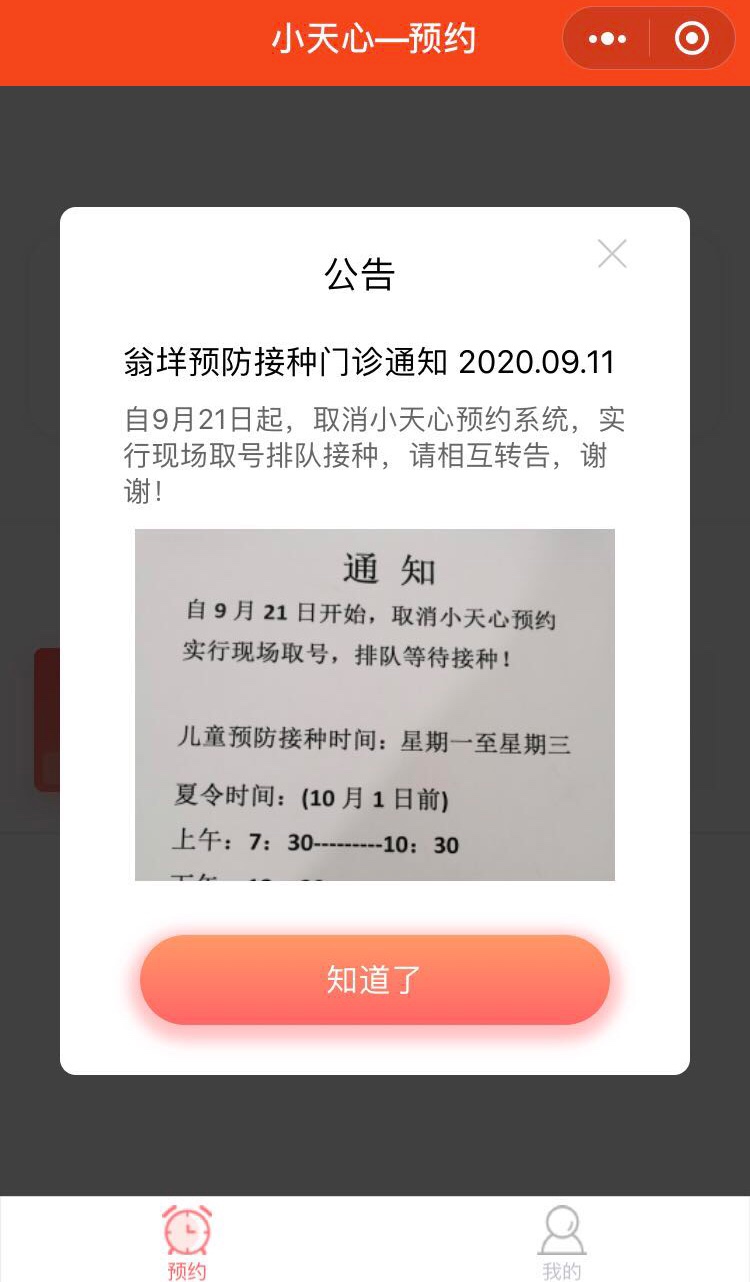
Task: Open the mini program more-options menu
Action: [x=607, y=39]
